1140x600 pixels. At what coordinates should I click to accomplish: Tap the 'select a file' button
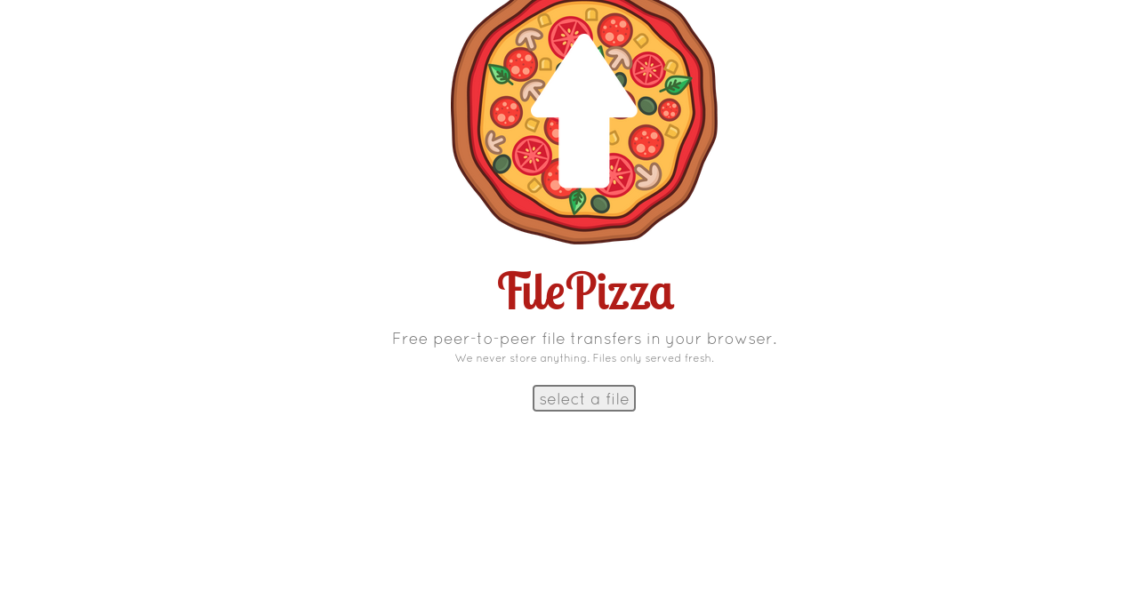[x=584, y=398]
